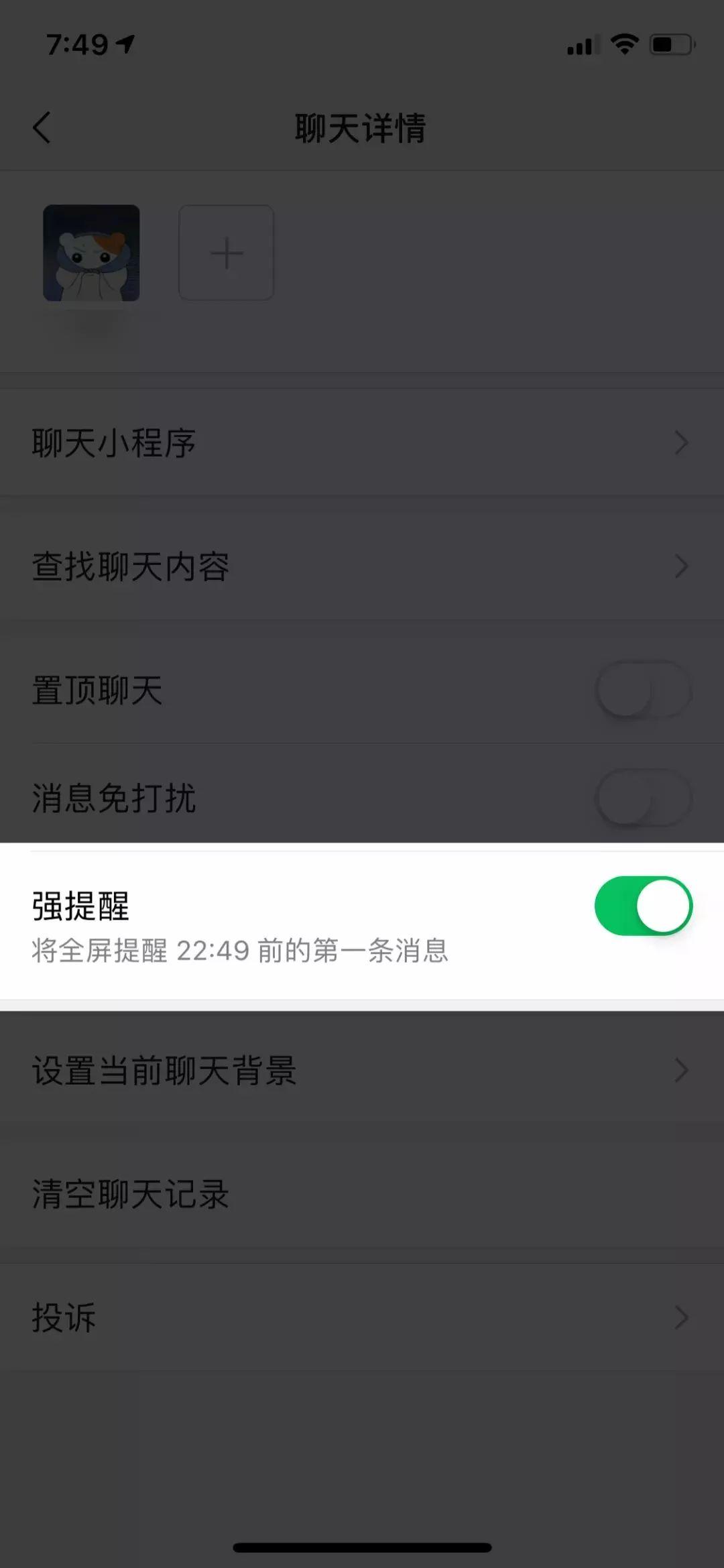
Task: Enable the 置顶聊天 switch
Action: [x=643, y=690]
